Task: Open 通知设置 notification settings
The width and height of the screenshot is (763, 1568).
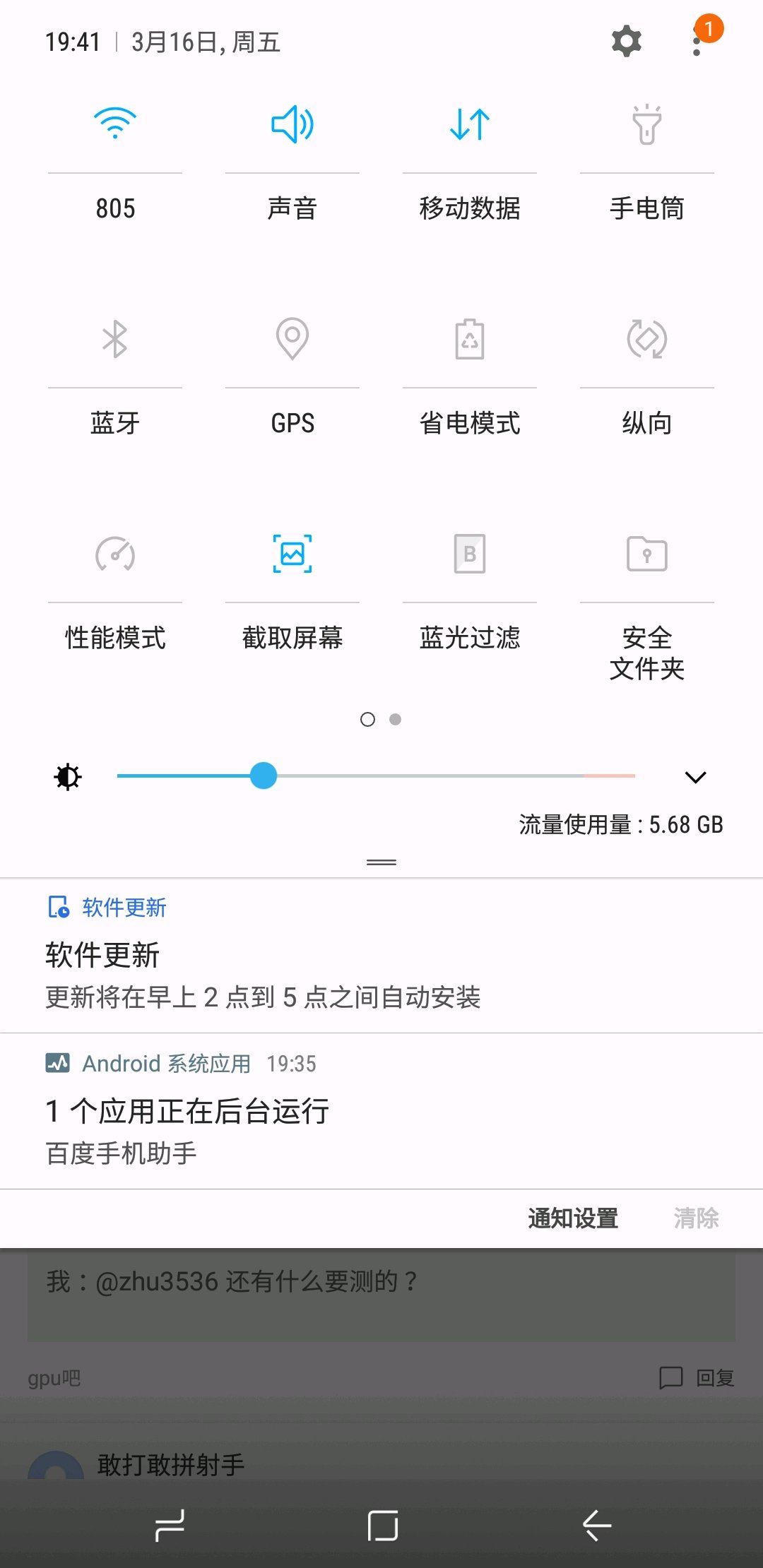Action: point(573,1218)
